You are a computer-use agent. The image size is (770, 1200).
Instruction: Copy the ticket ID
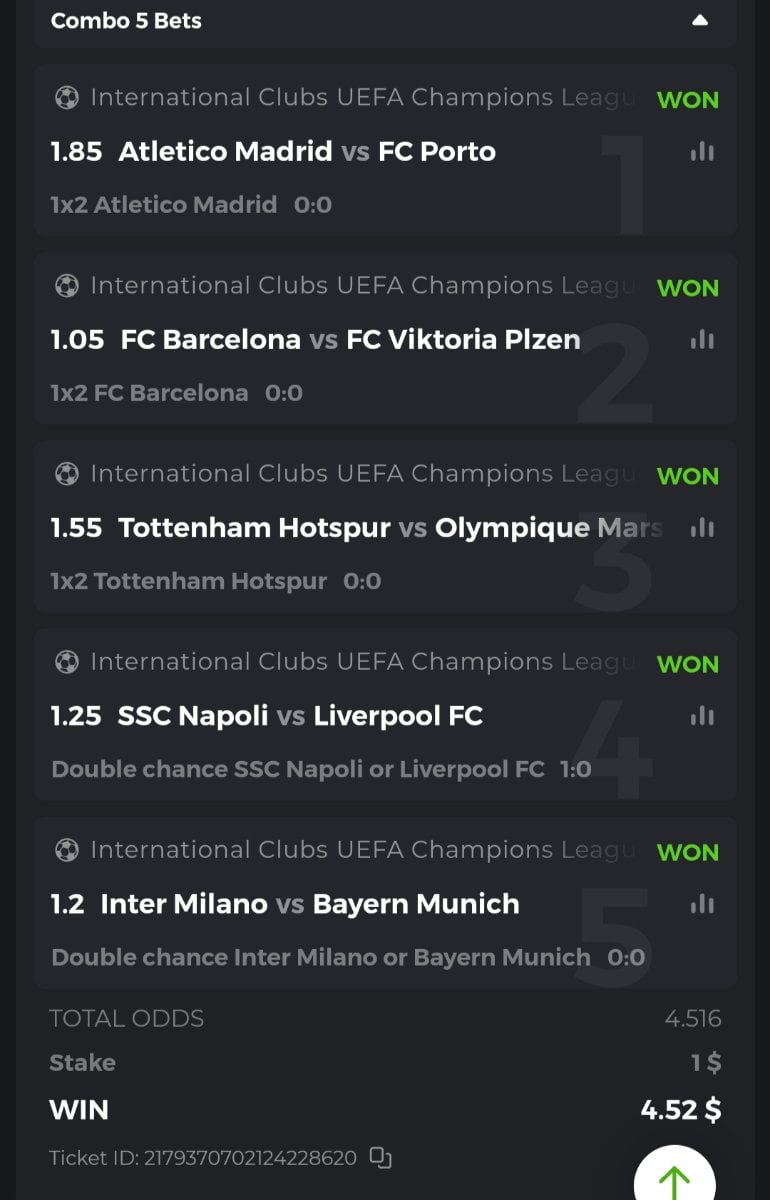(x=380, y=1158)
